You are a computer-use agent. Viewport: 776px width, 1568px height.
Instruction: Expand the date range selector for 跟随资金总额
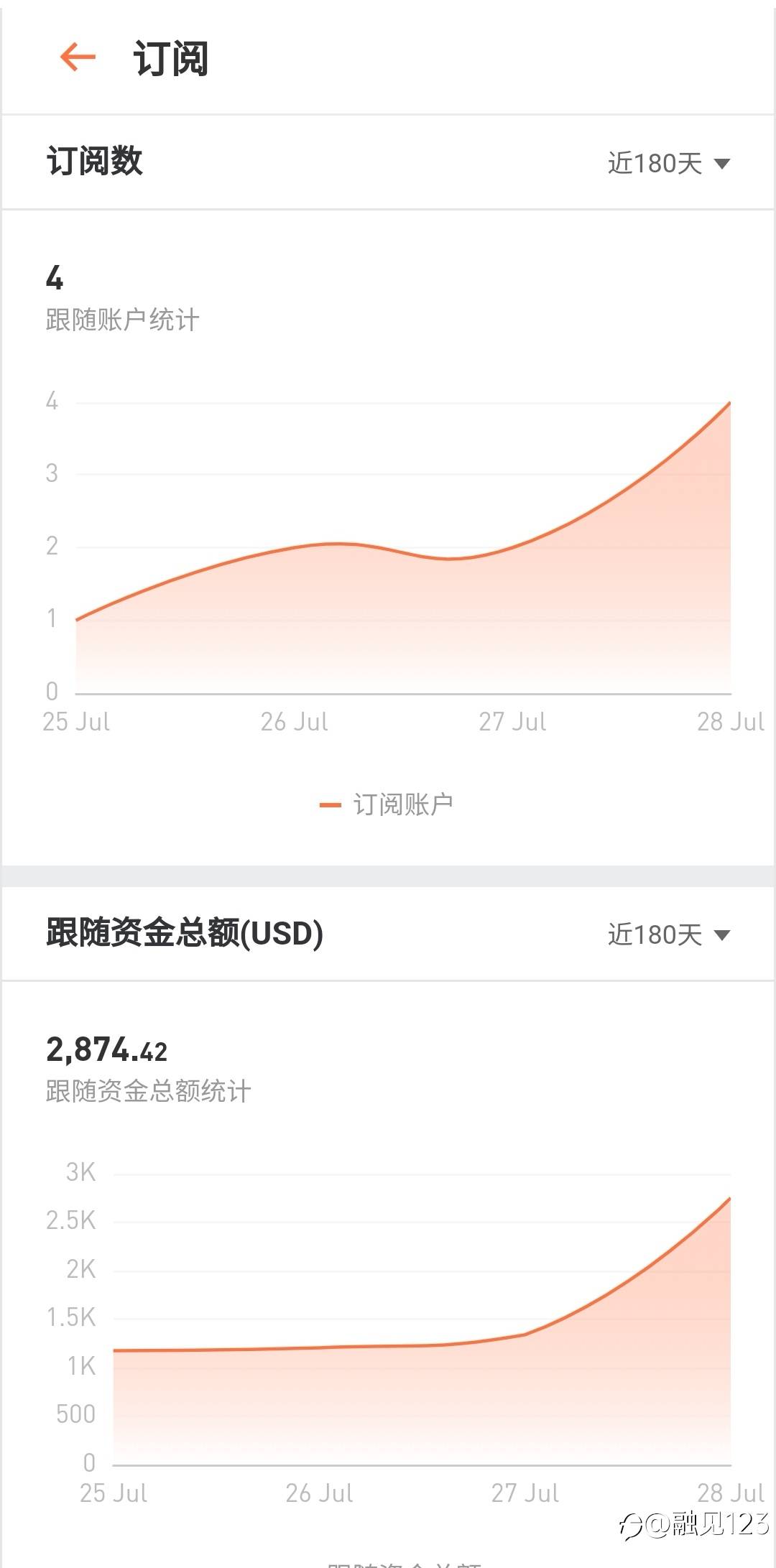click(668, 935)
